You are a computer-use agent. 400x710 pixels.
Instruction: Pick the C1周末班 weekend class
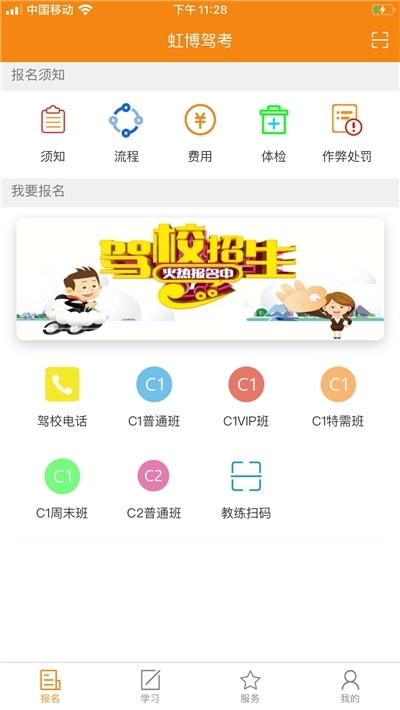point(62,489)
